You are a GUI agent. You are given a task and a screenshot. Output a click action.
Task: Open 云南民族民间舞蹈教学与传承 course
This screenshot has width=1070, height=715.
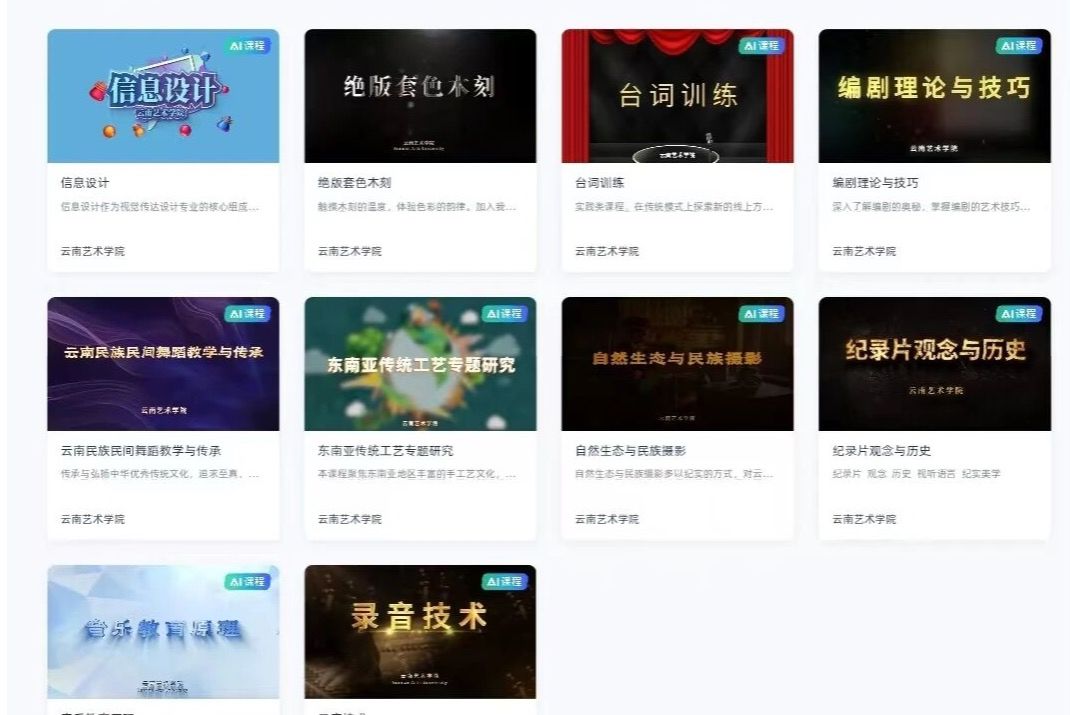[163, 364]
